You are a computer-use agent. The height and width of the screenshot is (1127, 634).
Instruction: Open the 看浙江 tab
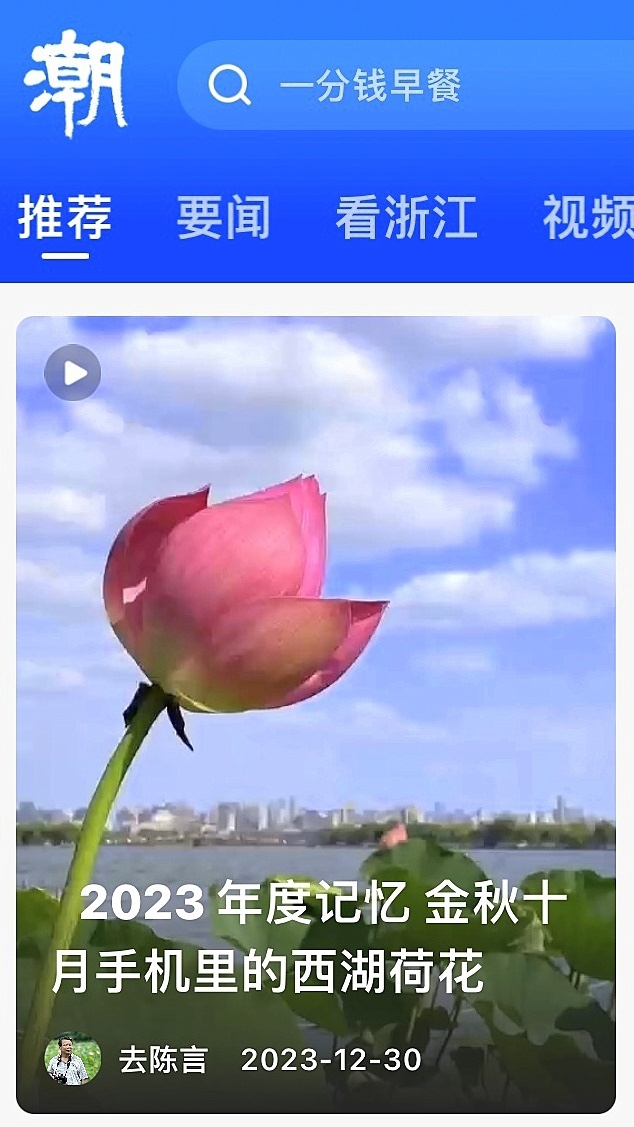406,217
